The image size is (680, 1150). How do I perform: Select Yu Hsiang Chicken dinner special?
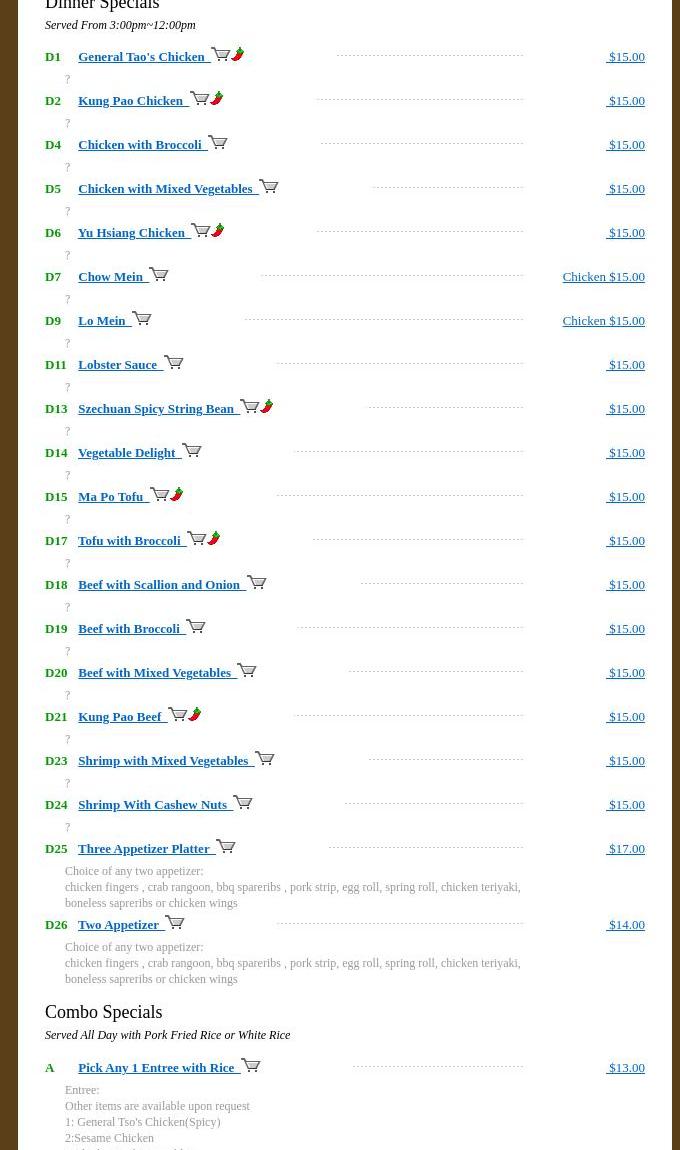coord(132,233)
